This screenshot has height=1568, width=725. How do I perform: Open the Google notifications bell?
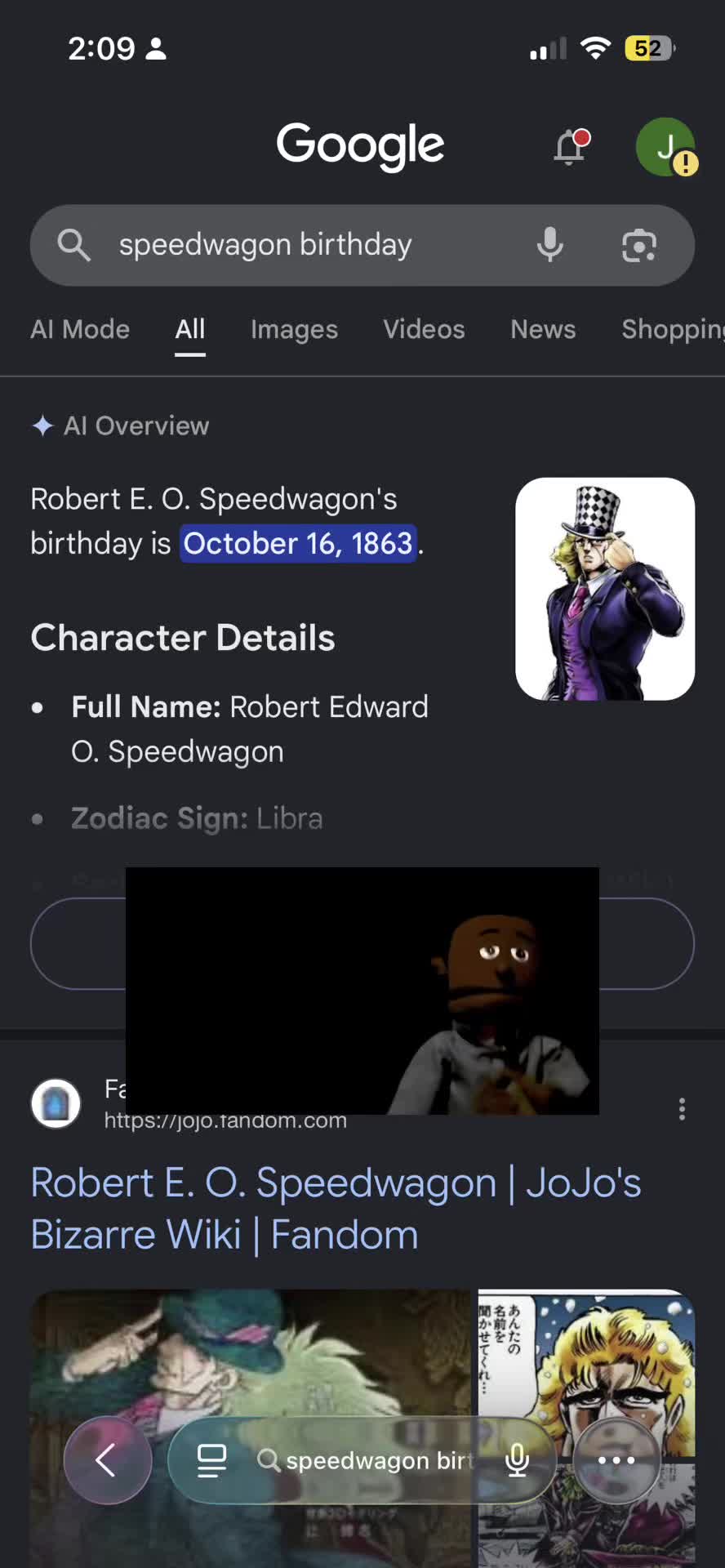point(572,147)
